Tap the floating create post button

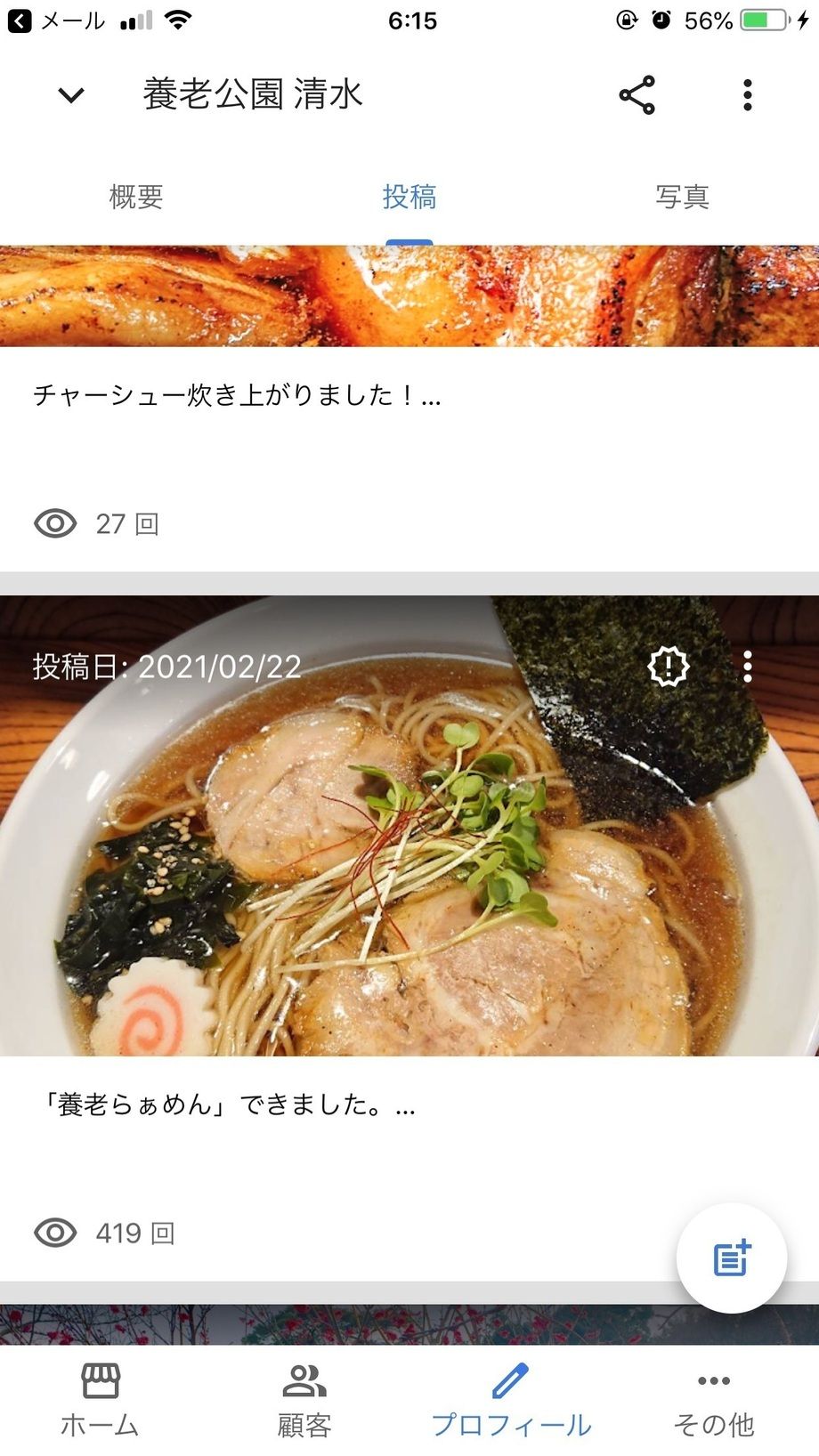(x=730, y=1258)
